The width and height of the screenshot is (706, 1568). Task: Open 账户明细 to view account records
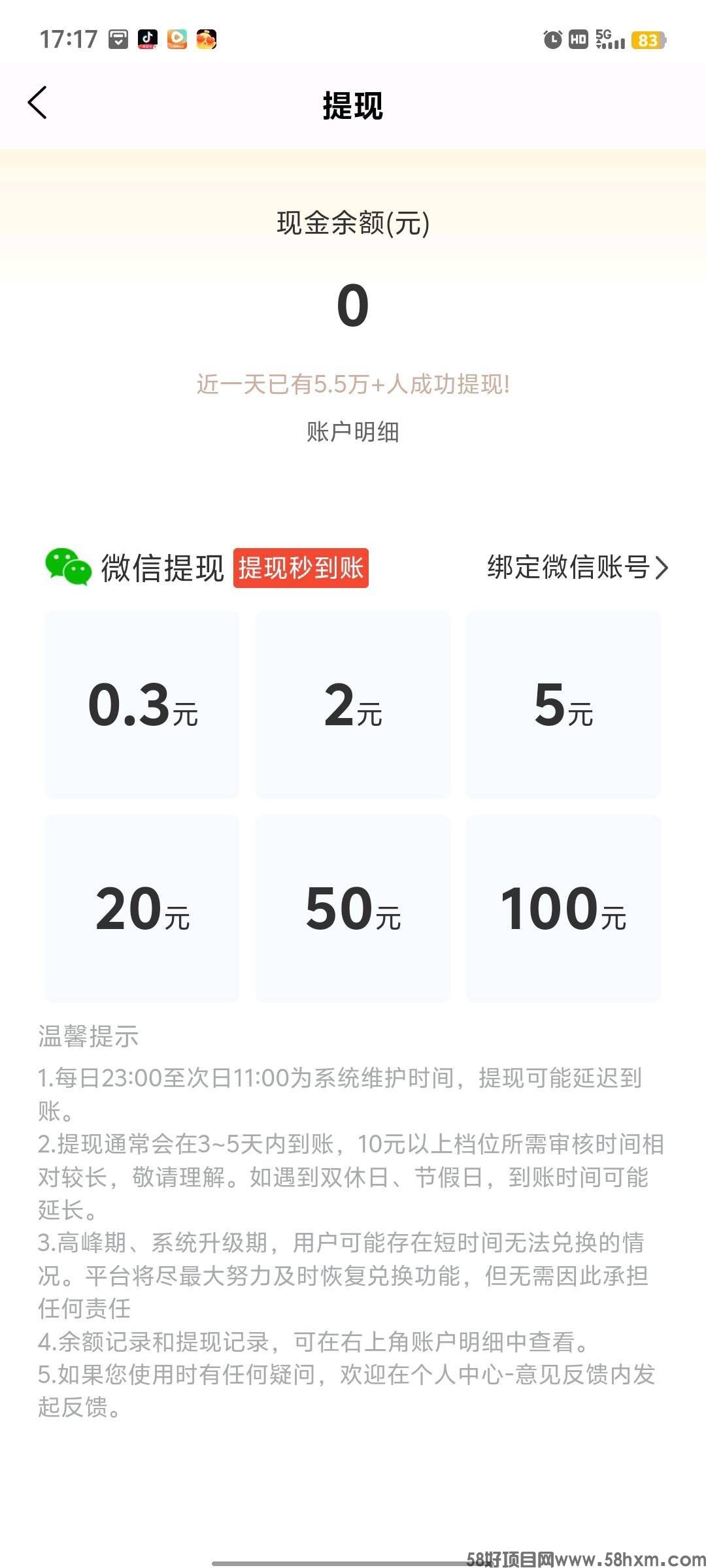click(352, 431)
